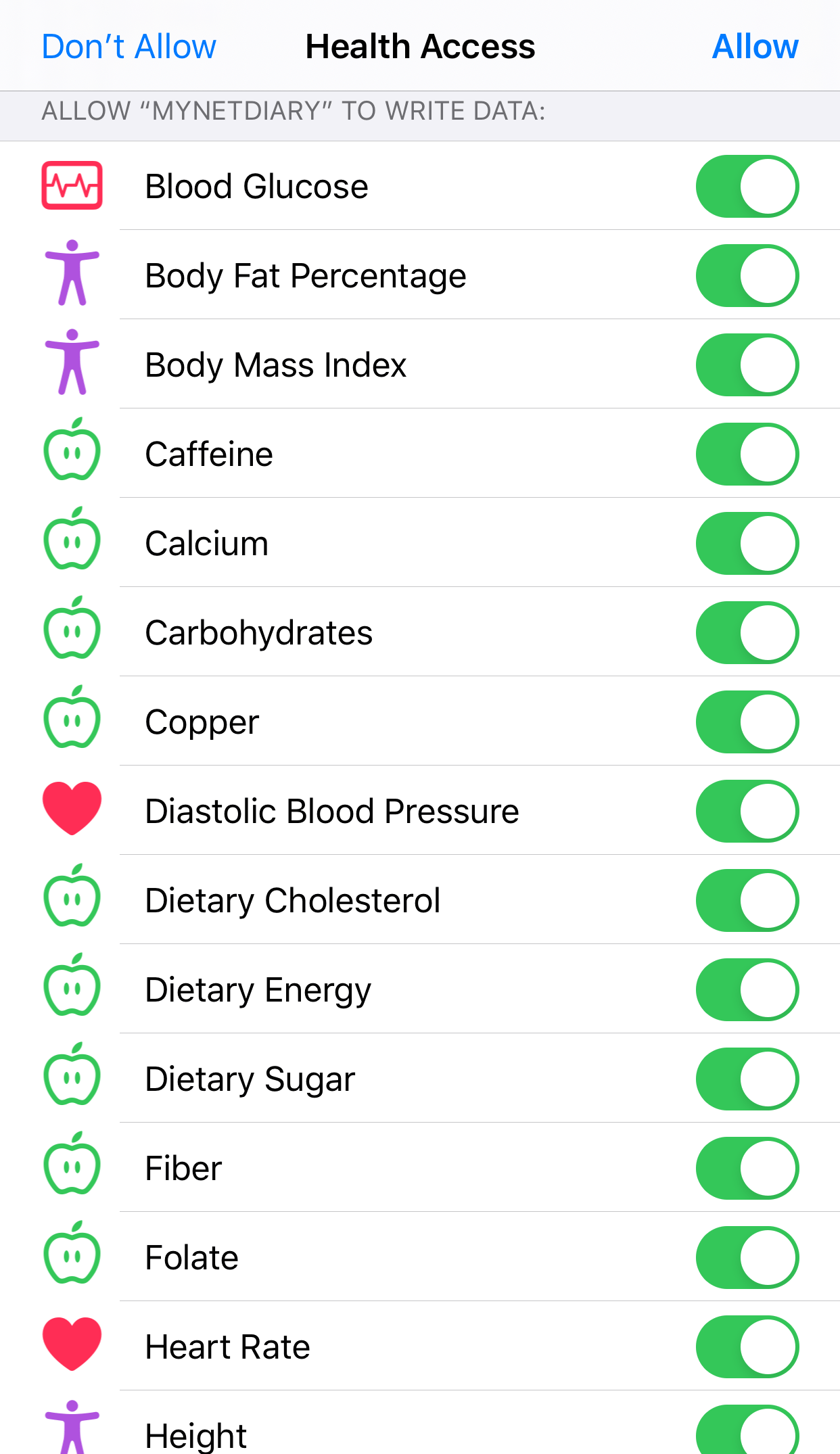Disable Diastolic Blood Pressure access
840x1454 pixels.
point(747,812)
